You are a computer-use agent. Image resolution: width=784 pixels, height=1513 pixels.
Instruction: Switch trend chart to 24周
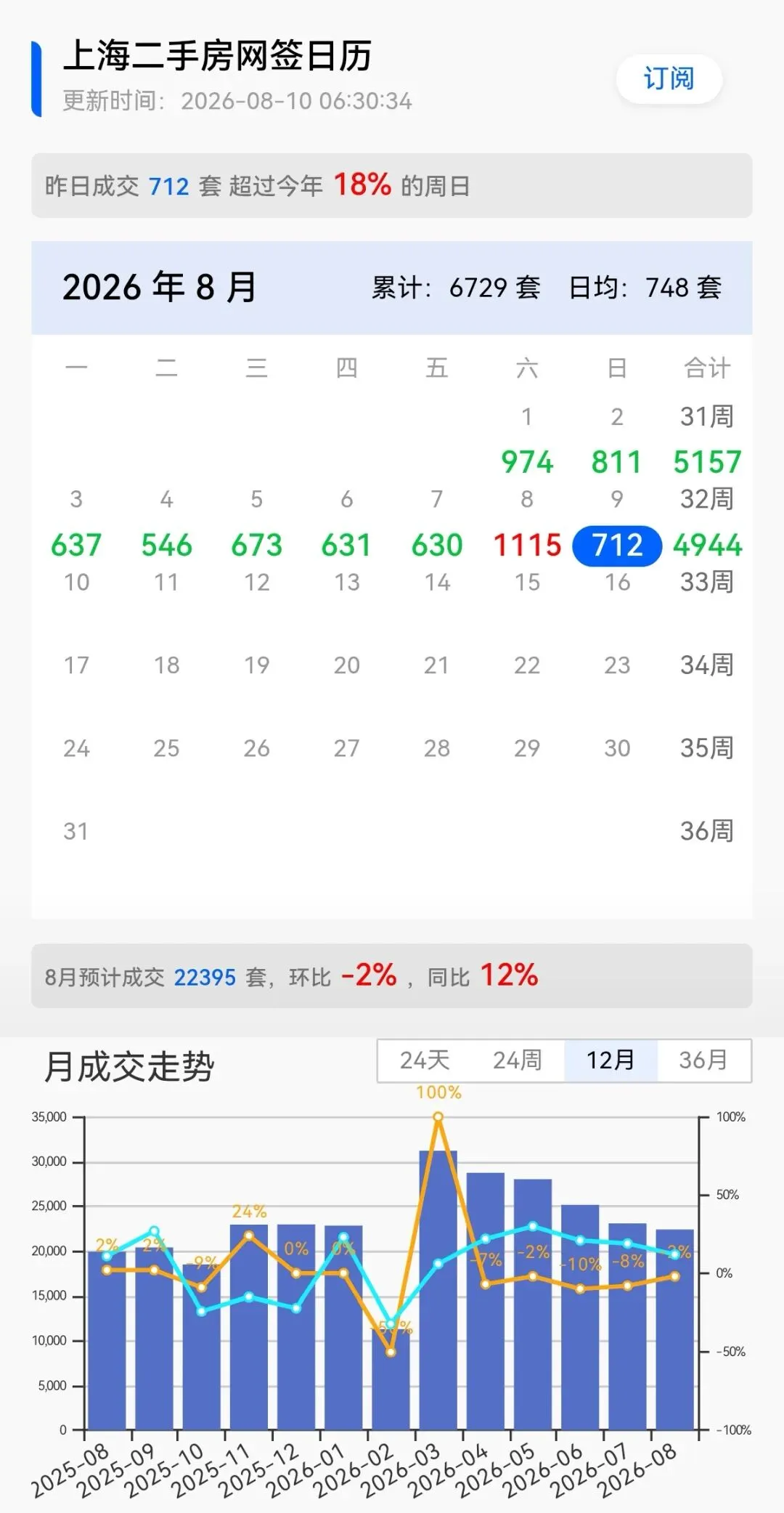coord(518,1060)
